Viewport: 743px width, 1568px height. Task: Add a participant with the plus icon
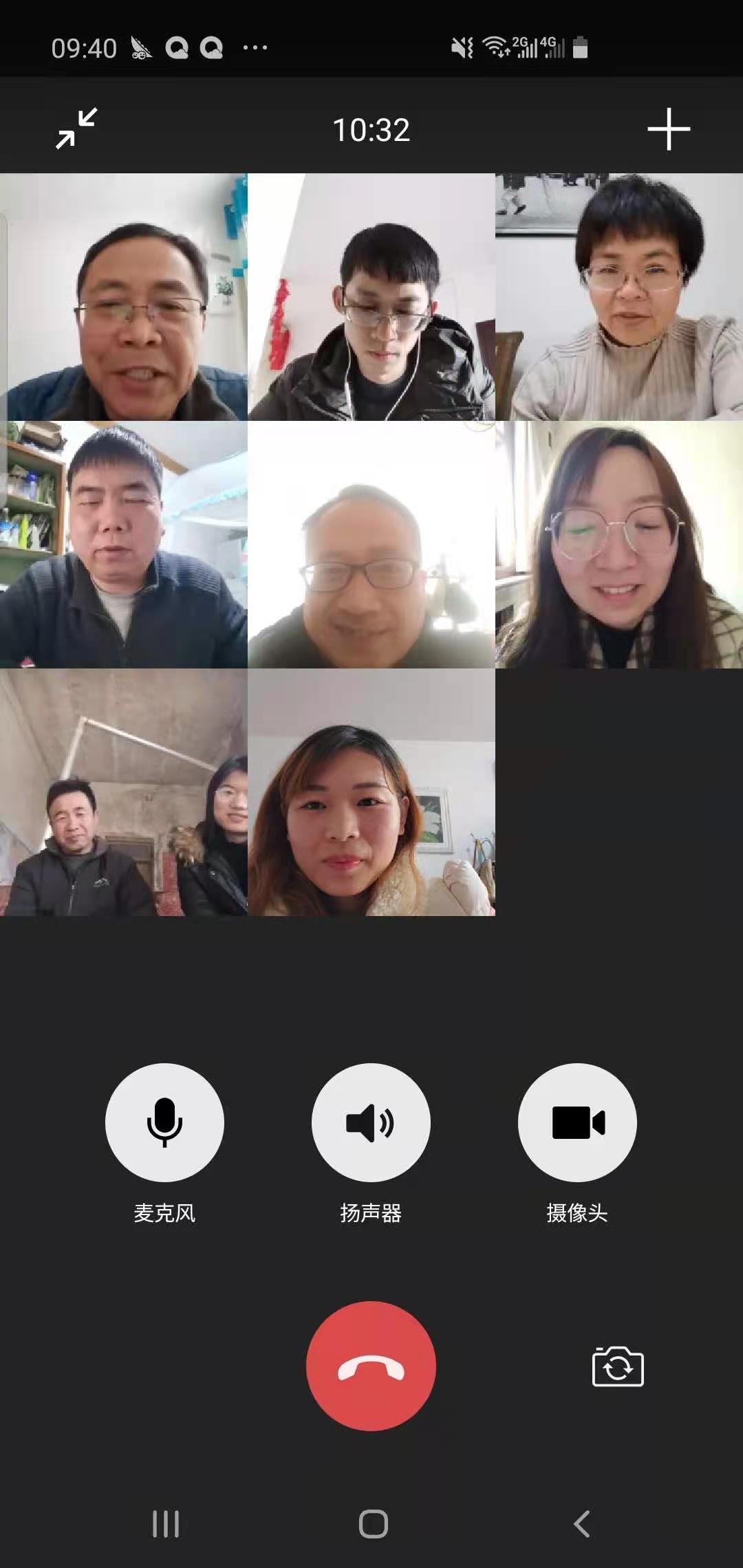(668, 129)
